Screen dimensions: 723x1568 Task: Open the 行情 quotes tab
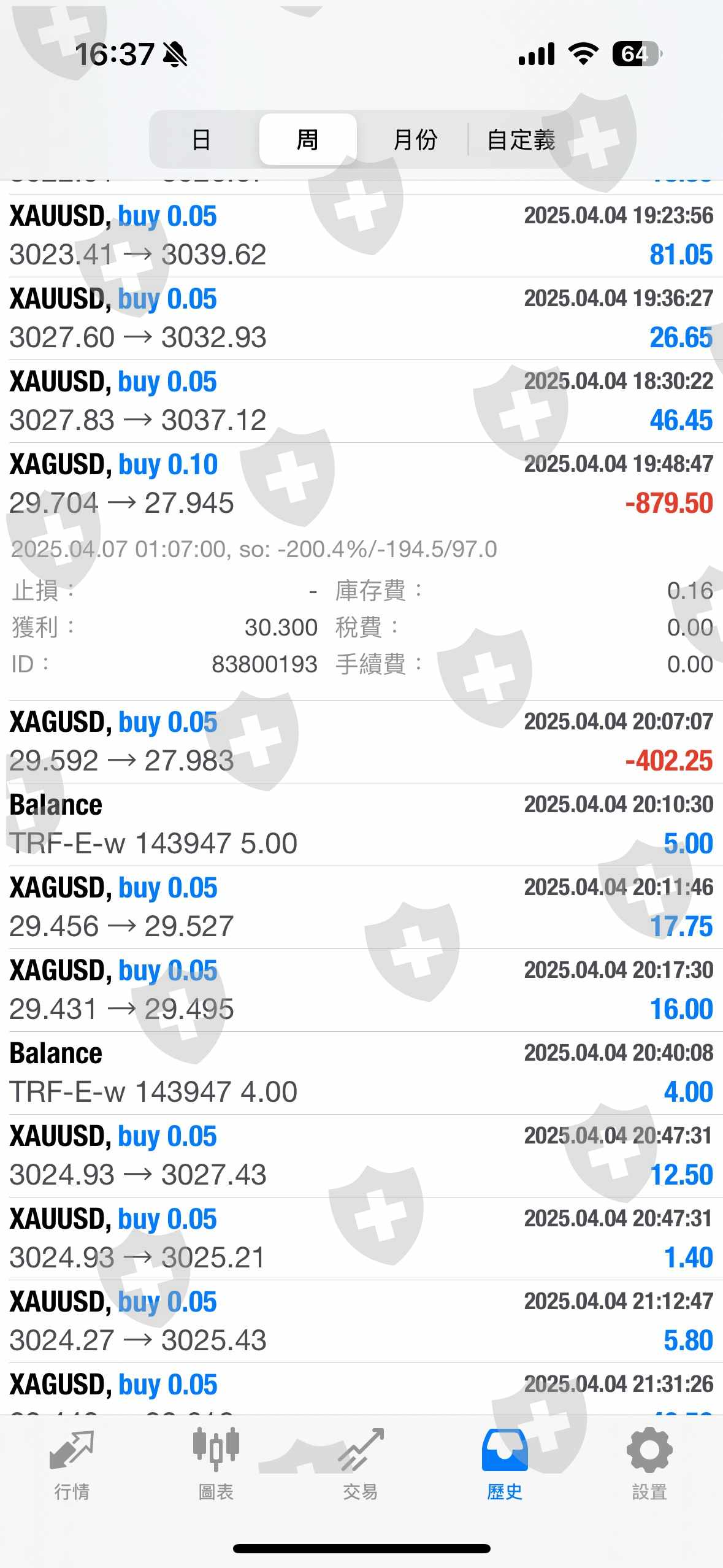pyautogui.click(x=72, y=1466)
